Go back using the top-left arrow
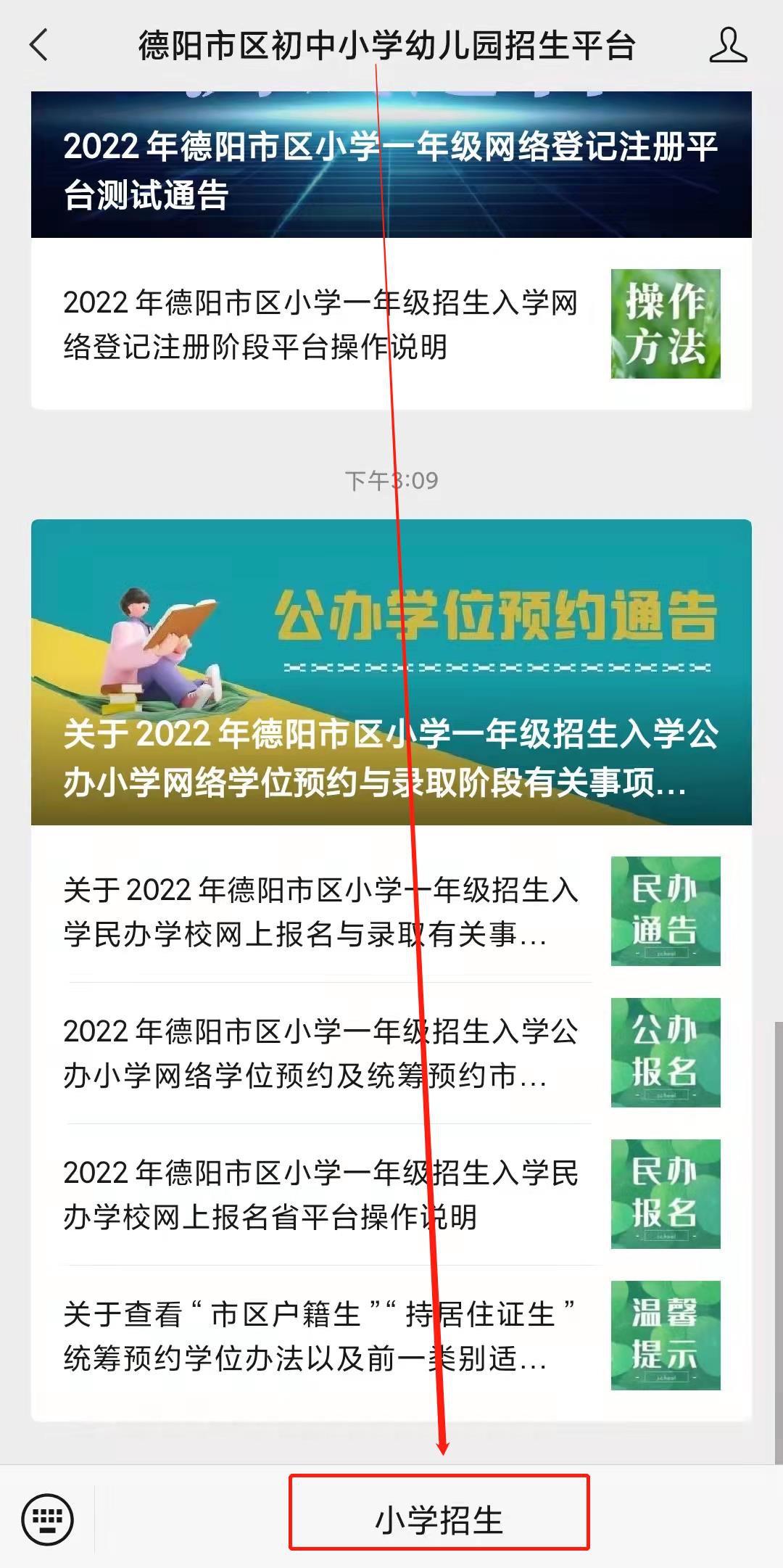 click(39, 45)
